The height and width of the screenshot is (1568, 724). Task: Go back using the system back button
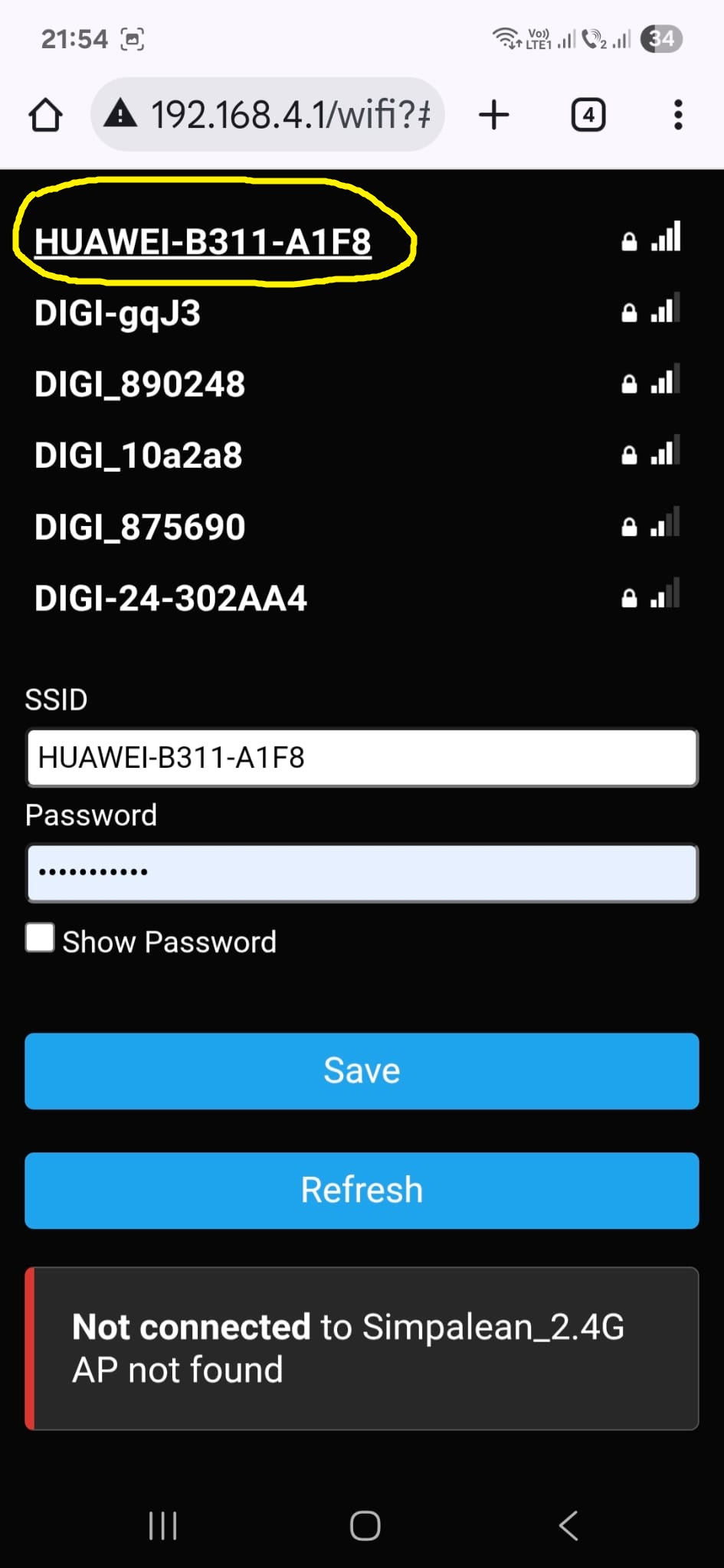coord(568,1526)
